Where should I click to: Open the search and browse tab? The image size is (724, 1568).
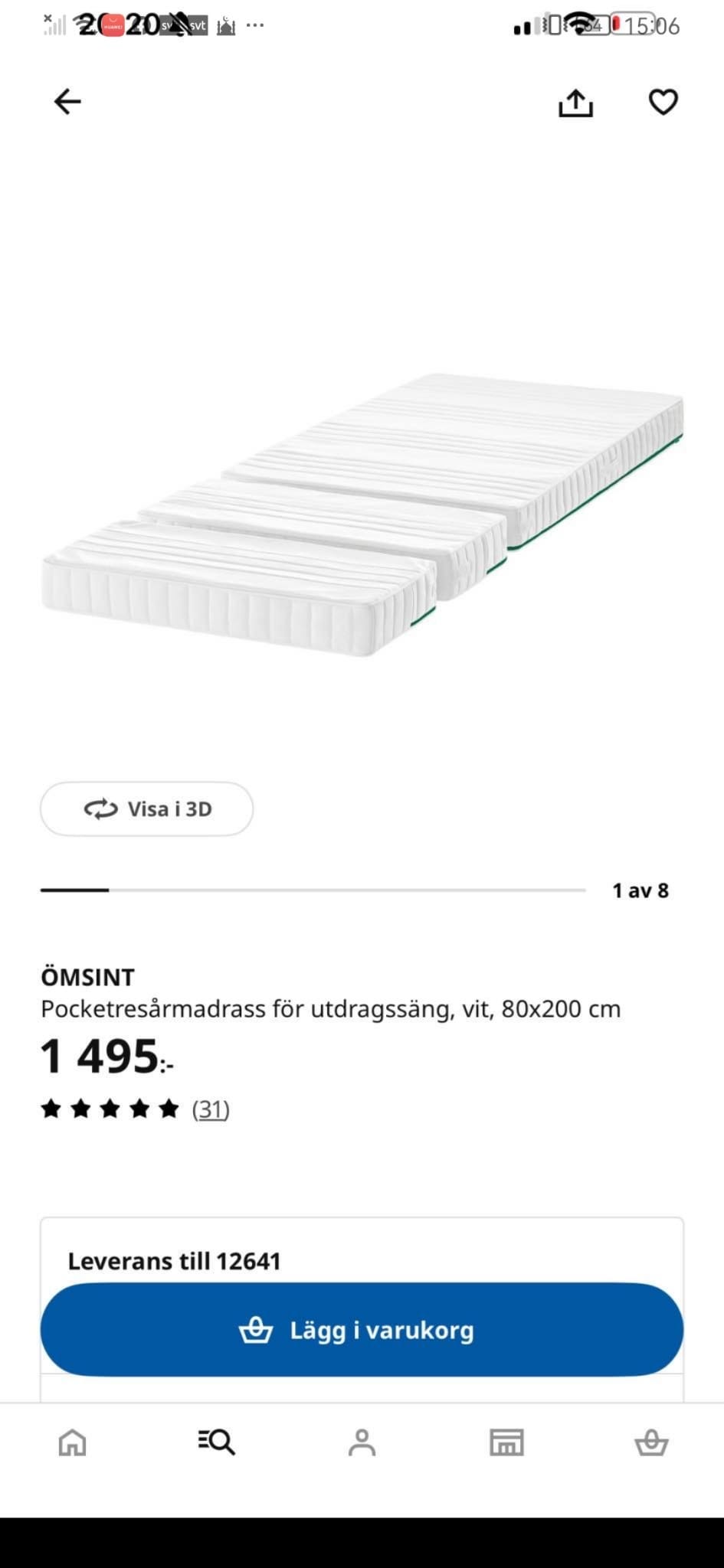click(x=217, y=1442)
